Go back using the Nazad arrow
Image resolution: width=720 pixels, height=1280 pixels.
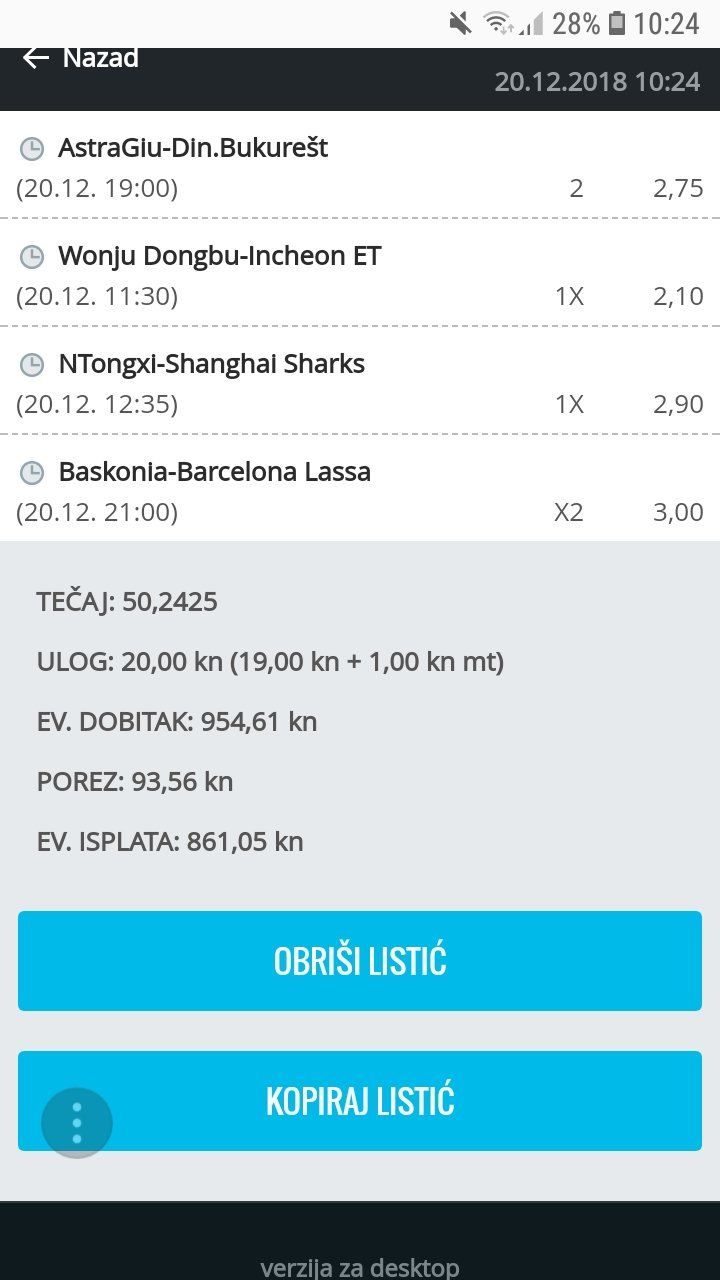coord(36,58)
